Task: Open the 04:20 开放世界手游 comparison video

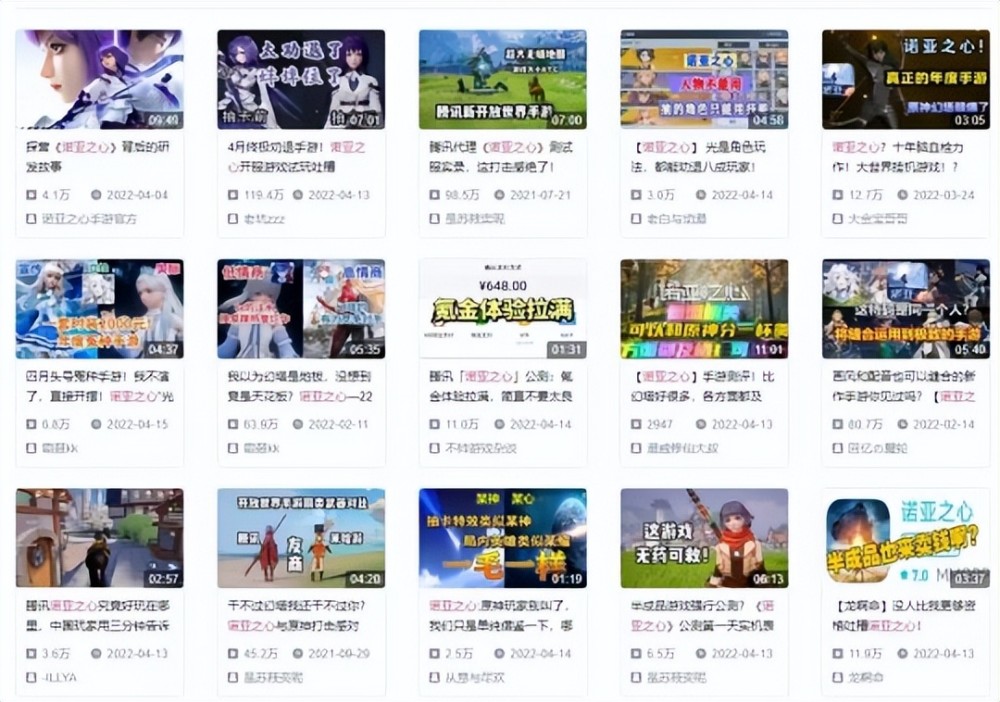Action: 301,538
